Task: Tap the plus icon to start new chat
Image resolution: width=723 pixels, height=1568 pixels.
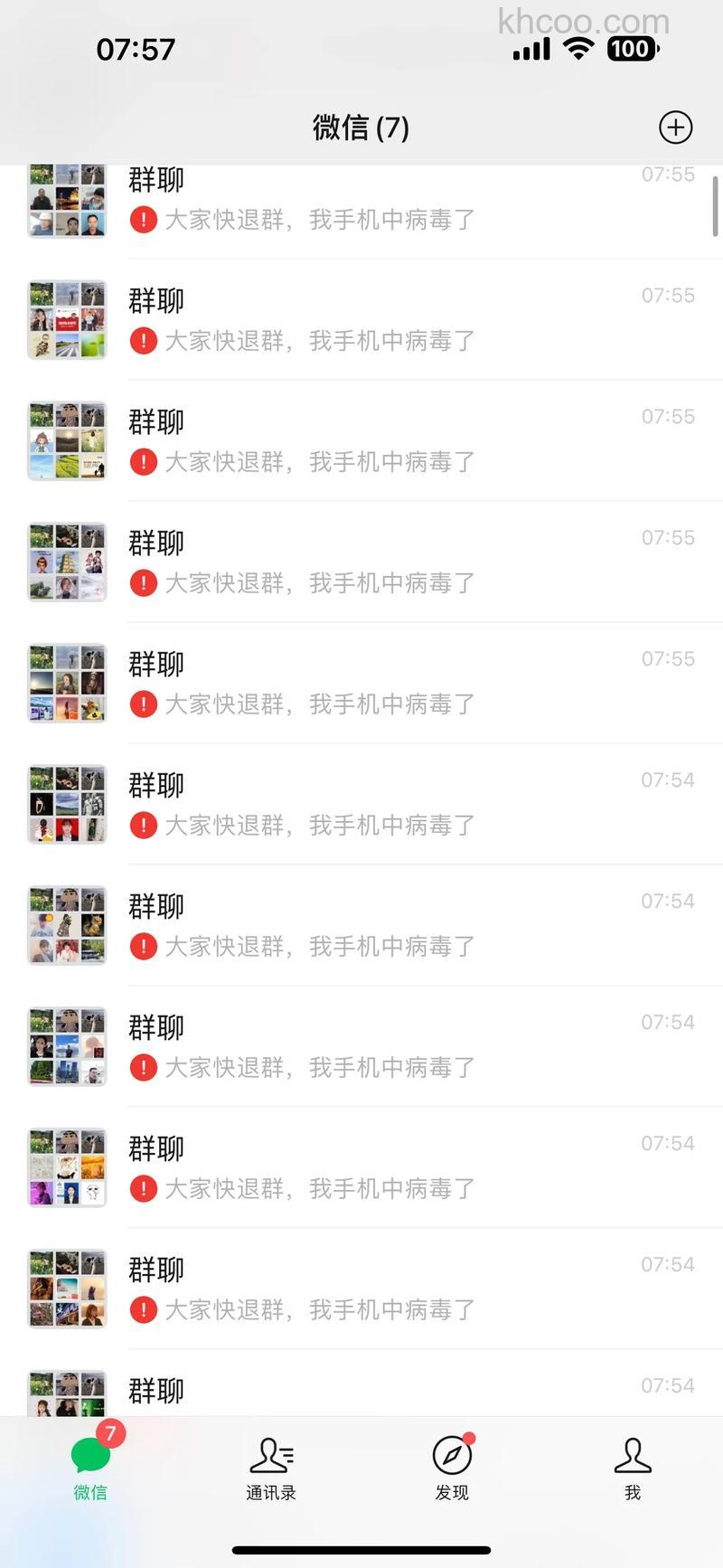Action: (675, 128)
